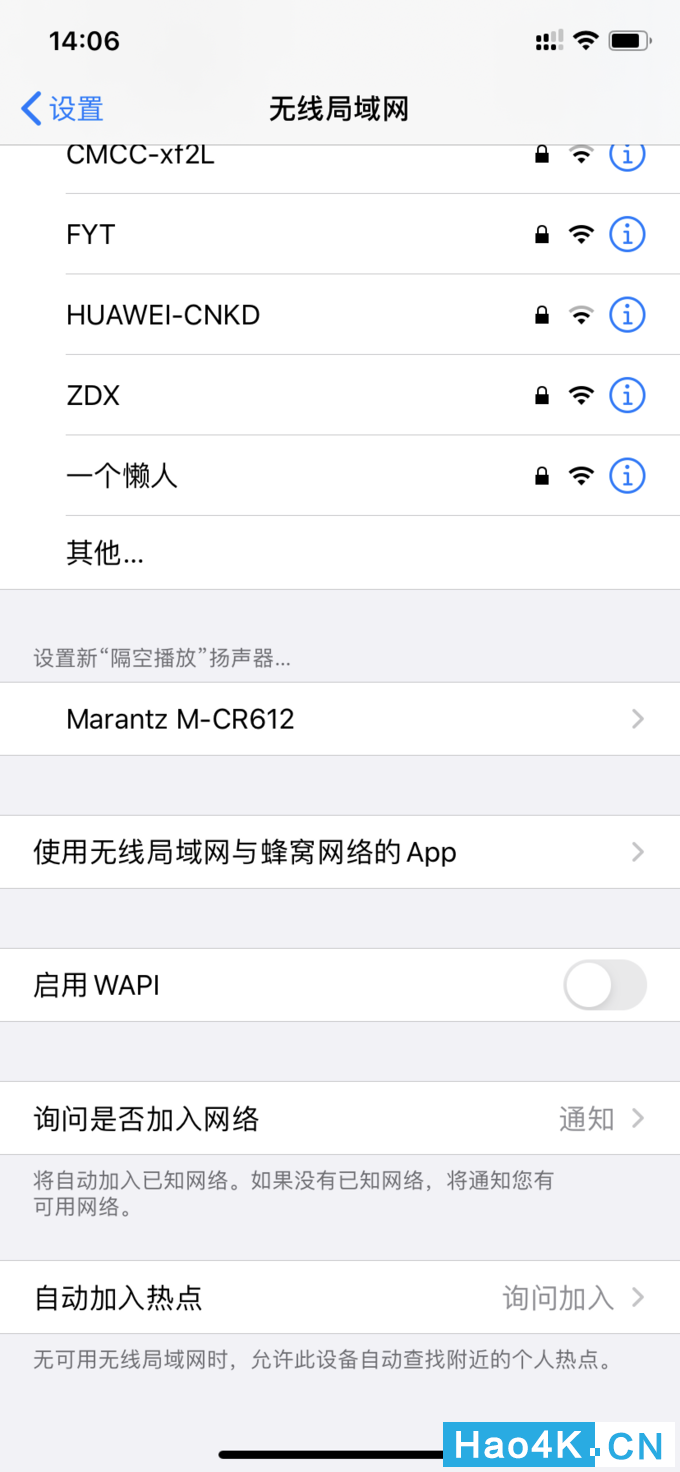Image resolution: width=680 pixels, height=1472 pixels.
Task: Choose 其他... to add another network
Action: click(x=340, y=553)
